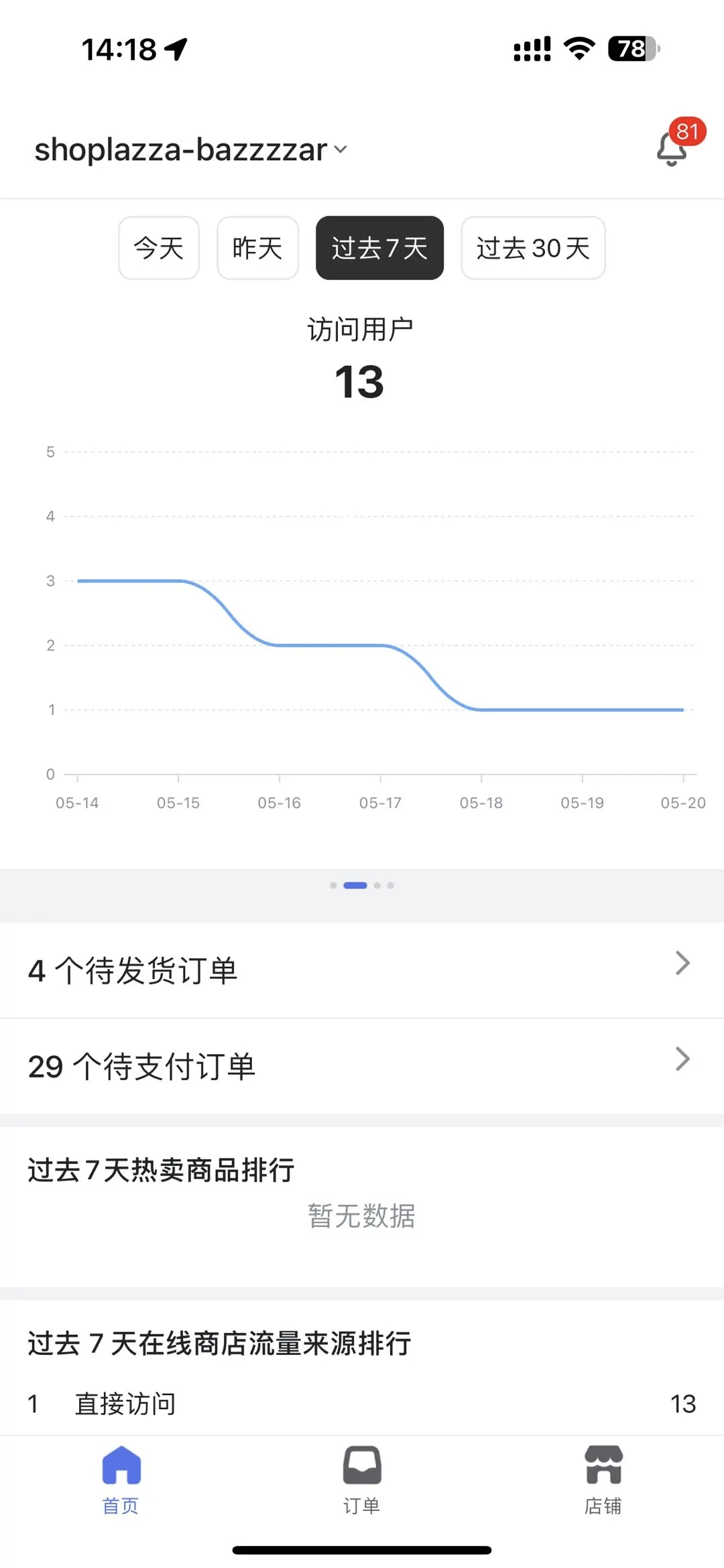Open the shoplazza-bazzzzar store switcher
The image size is (724, 1568).
pyautogui.click(x=191, y=149)
